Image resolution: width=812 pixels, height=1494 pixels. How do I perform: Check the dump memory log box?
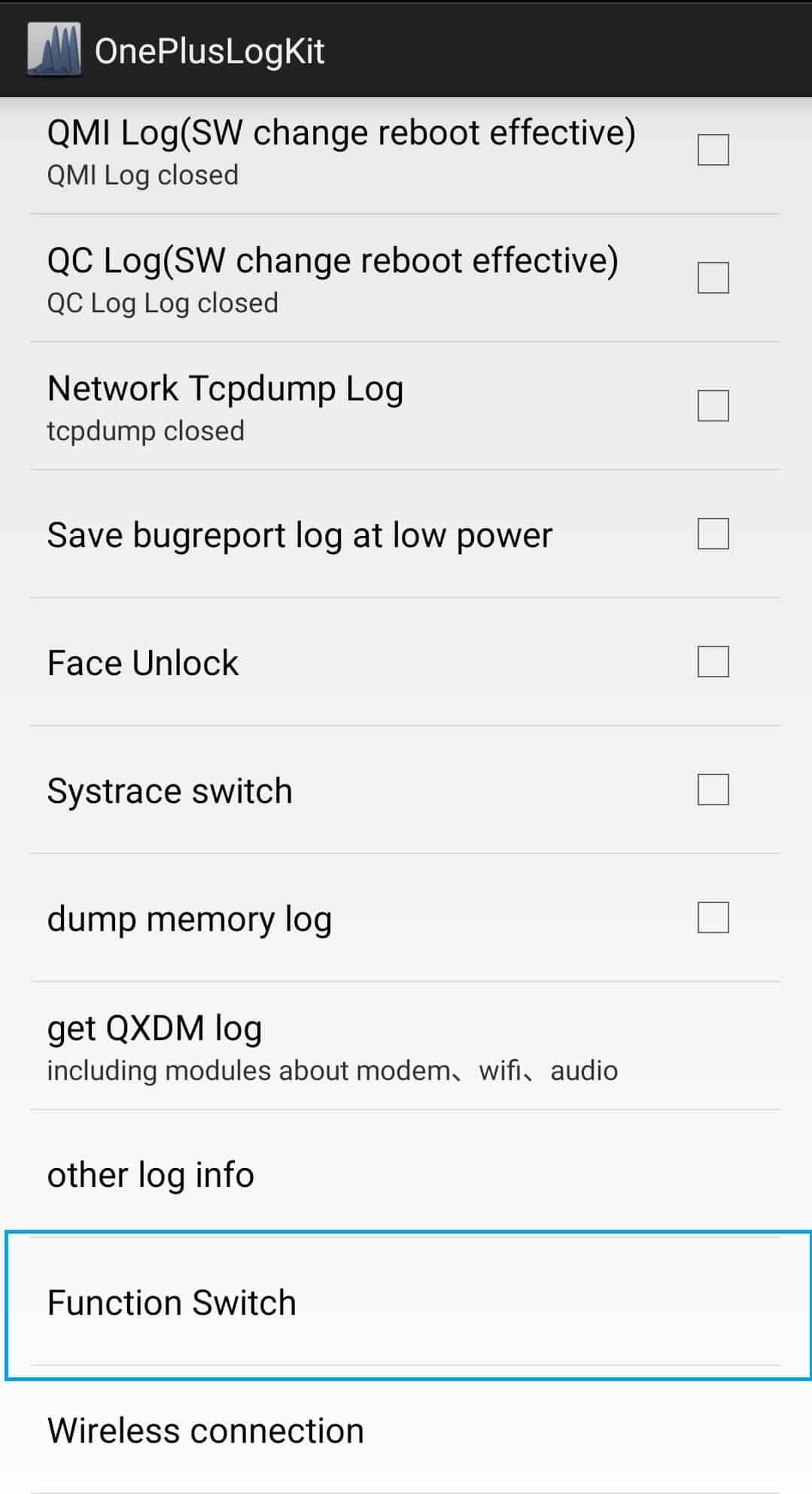click(713, 917)
